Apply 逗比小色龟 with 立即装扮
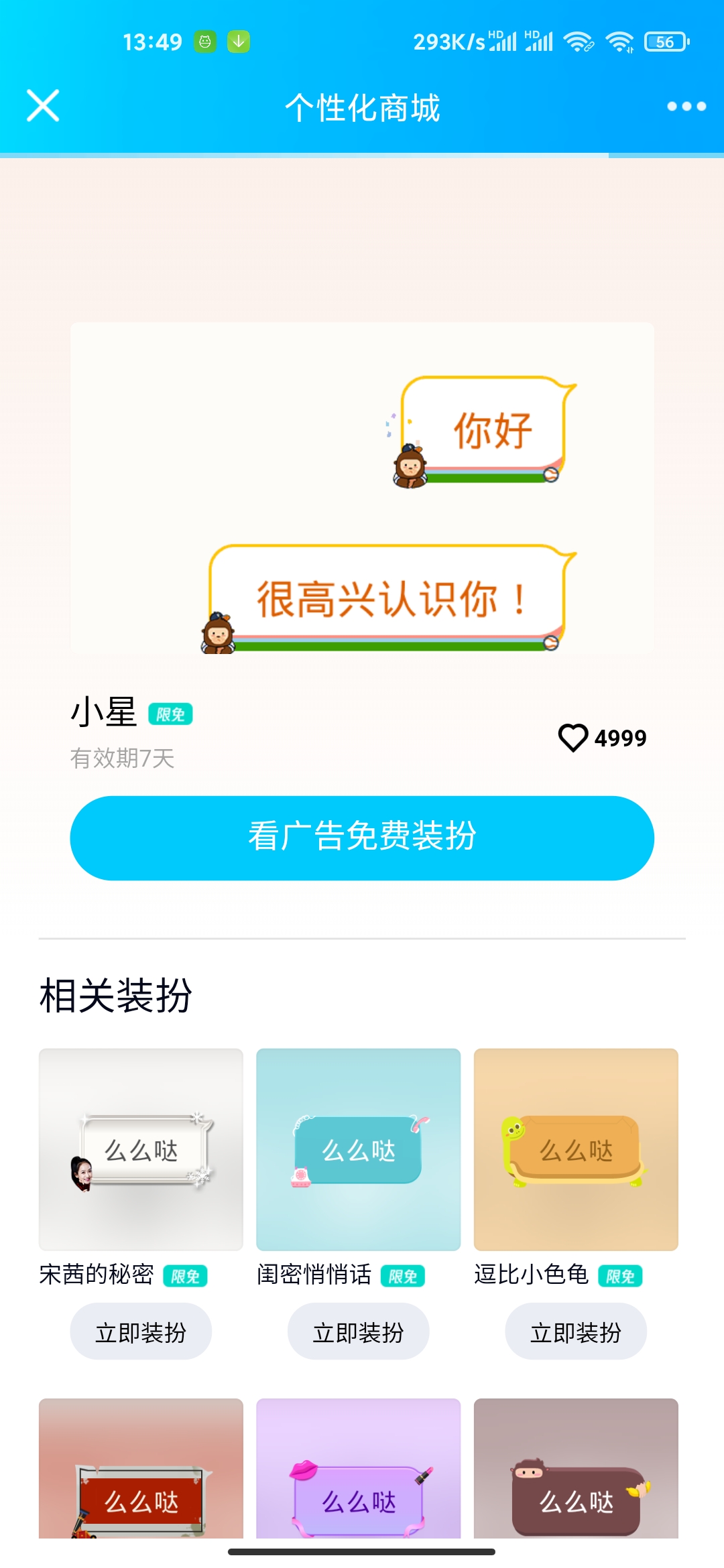Viewport: 724px width, 1568px height. pos(576,1331)
